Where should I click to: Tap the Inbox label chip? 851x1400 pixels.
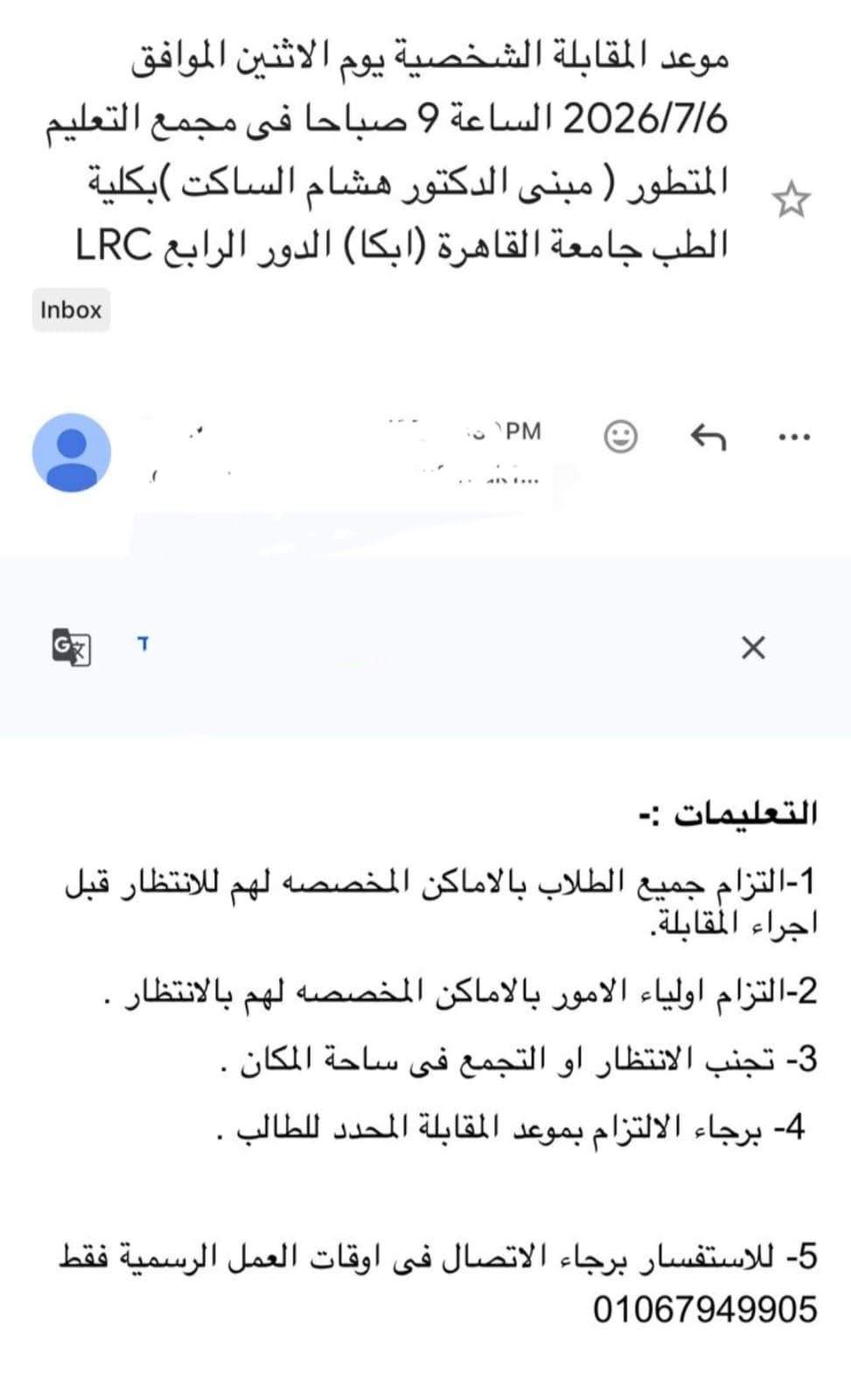click(x=71, y=310)
